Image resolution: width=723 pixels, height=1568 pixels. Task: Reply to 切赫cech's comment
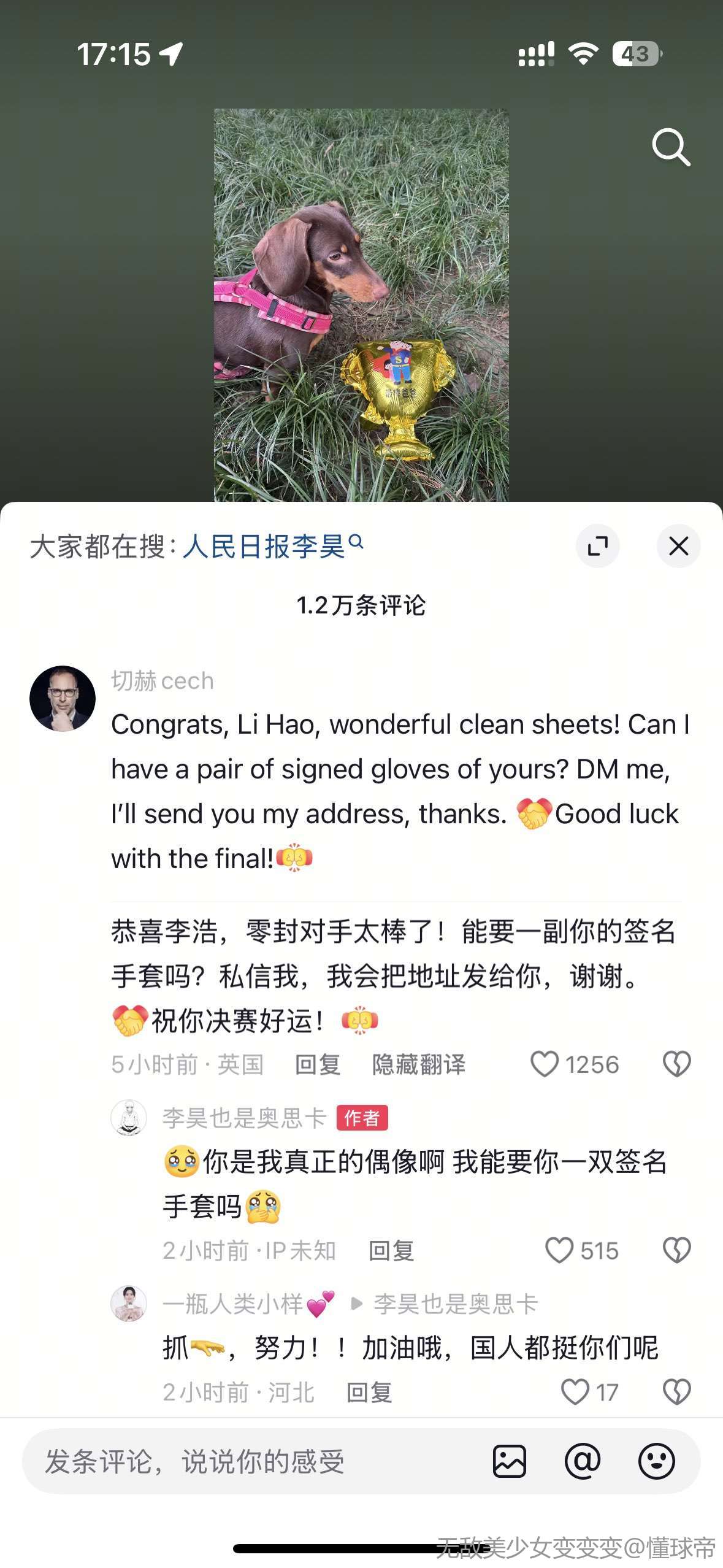[317, 1065]
